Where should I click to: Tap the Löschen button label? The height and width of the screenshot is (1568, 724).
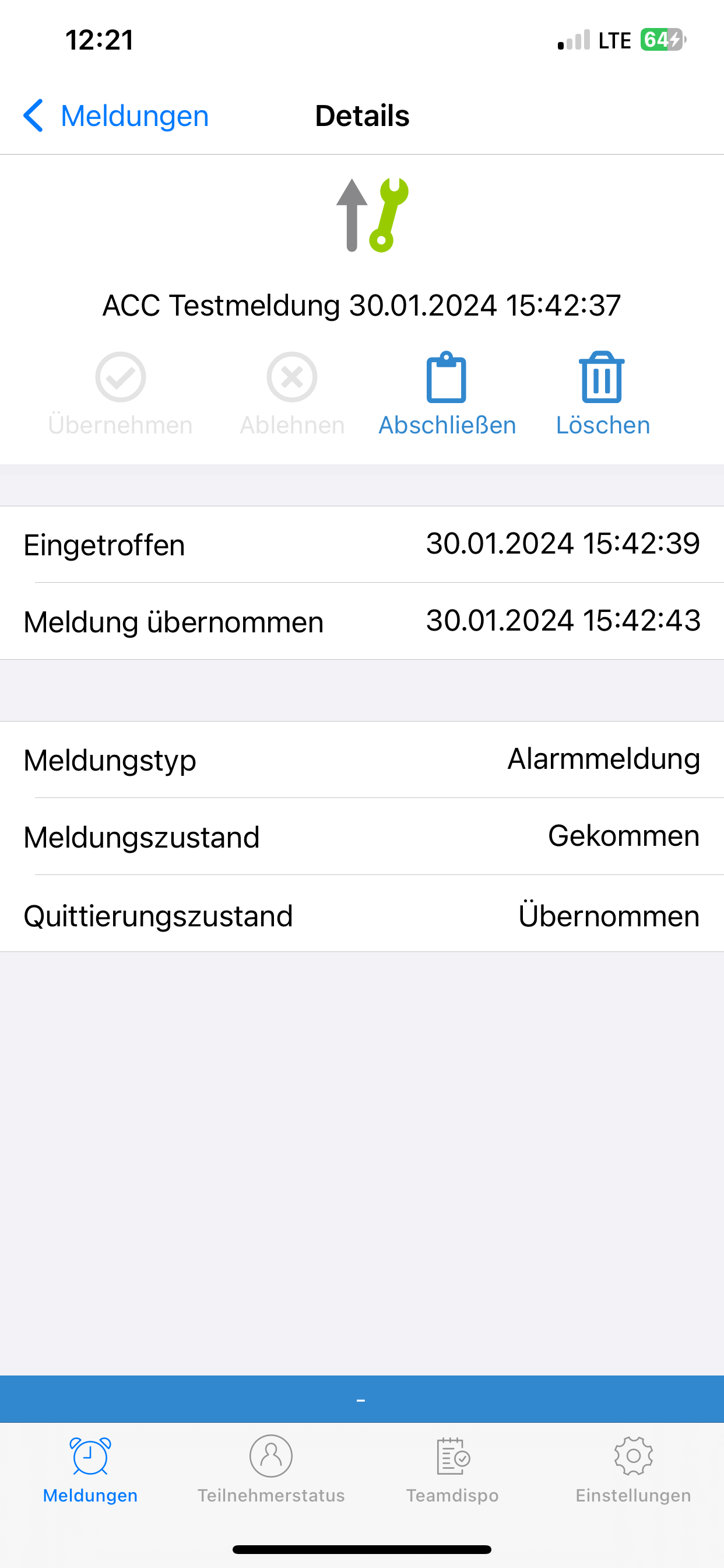603,425
